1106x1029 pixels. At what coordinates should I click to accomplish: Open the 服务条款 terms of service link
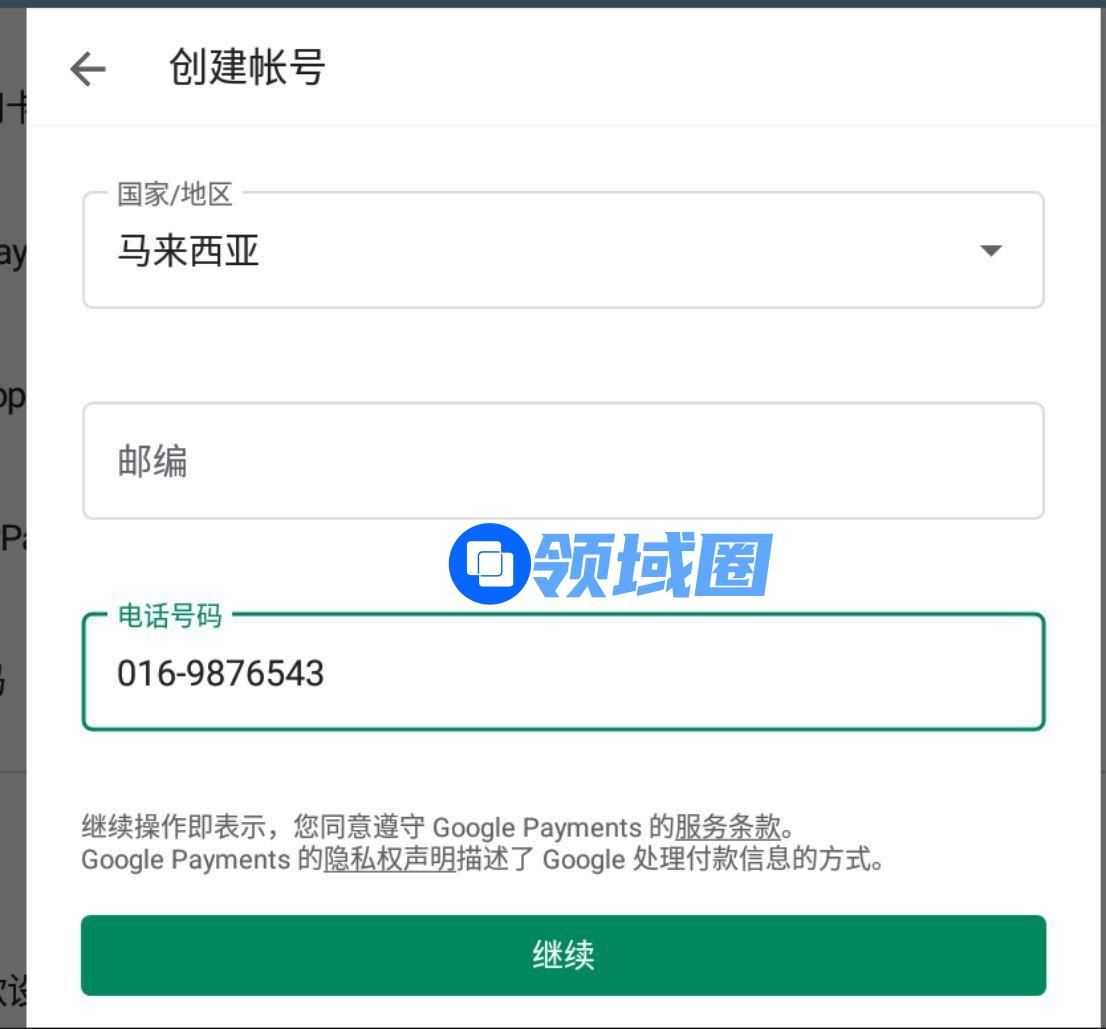pyautogui.click(x=727, y=828)
